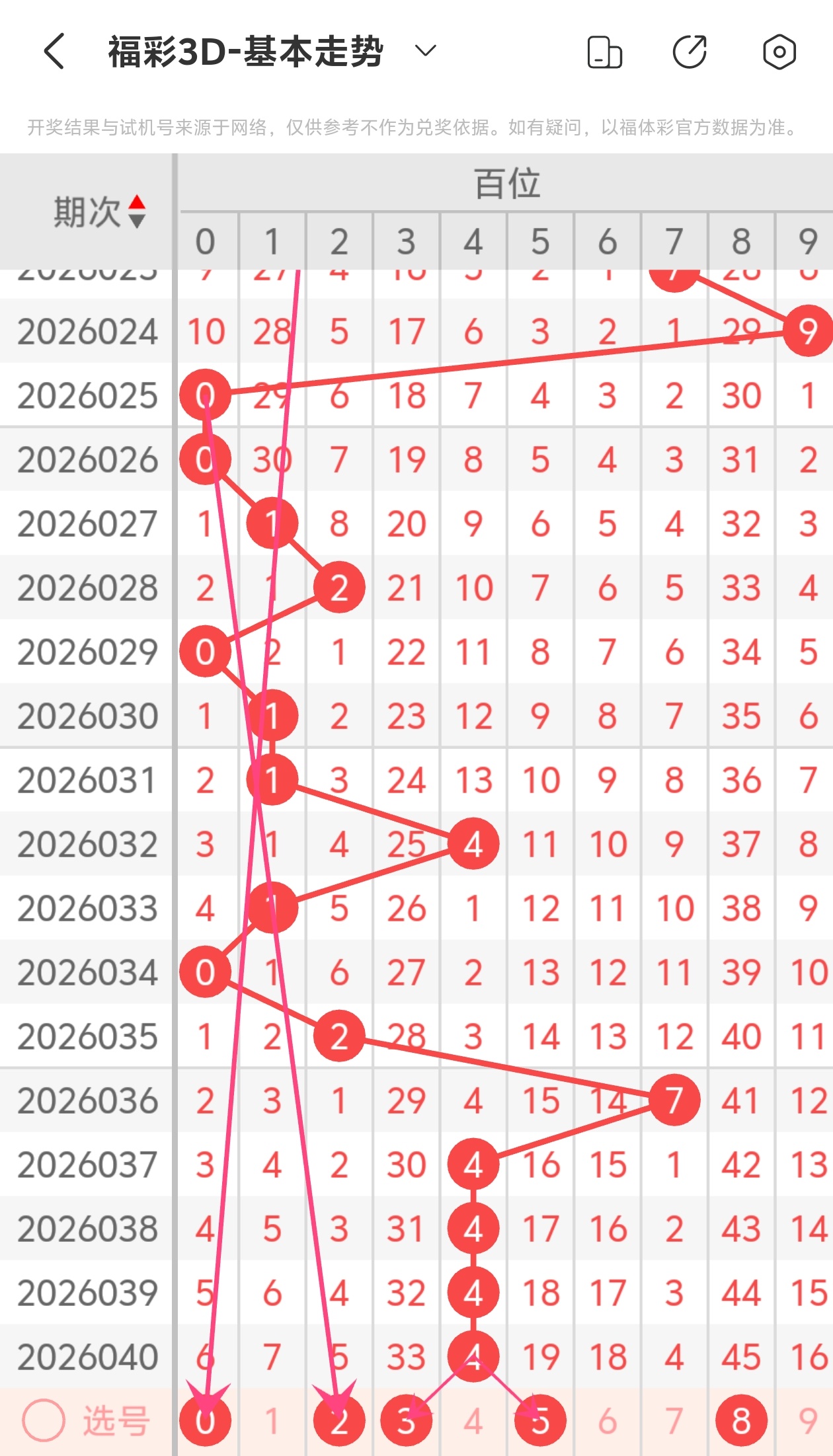The height and width of the screenshot is (1456, 833).
Task: Select number 9 in 选号 row
Action: point(807,1420)
